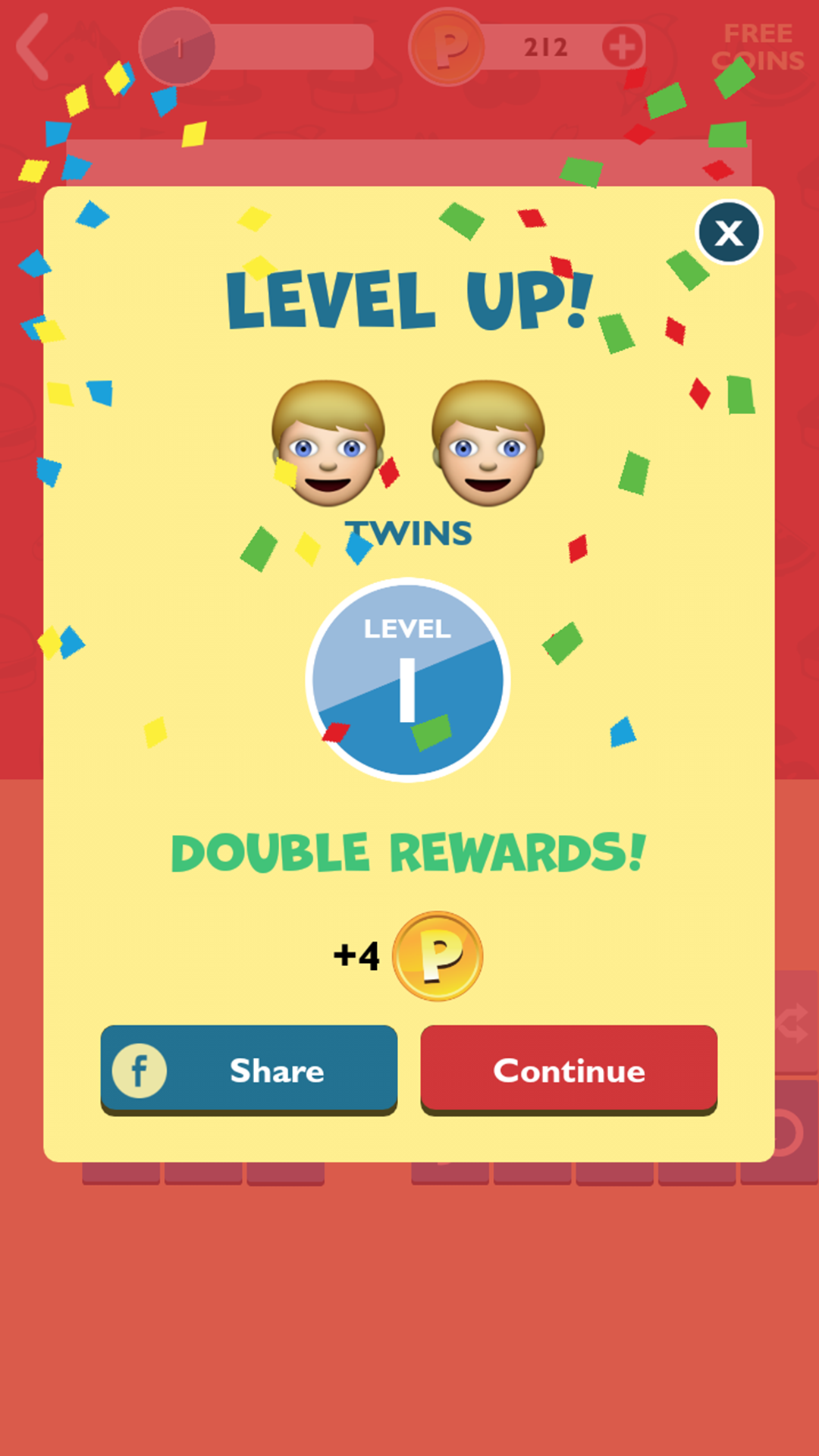Share your level up on Facebook
Viewport: 819px width, 1456px height.
pyautogui.click(x=249, y=1072)
